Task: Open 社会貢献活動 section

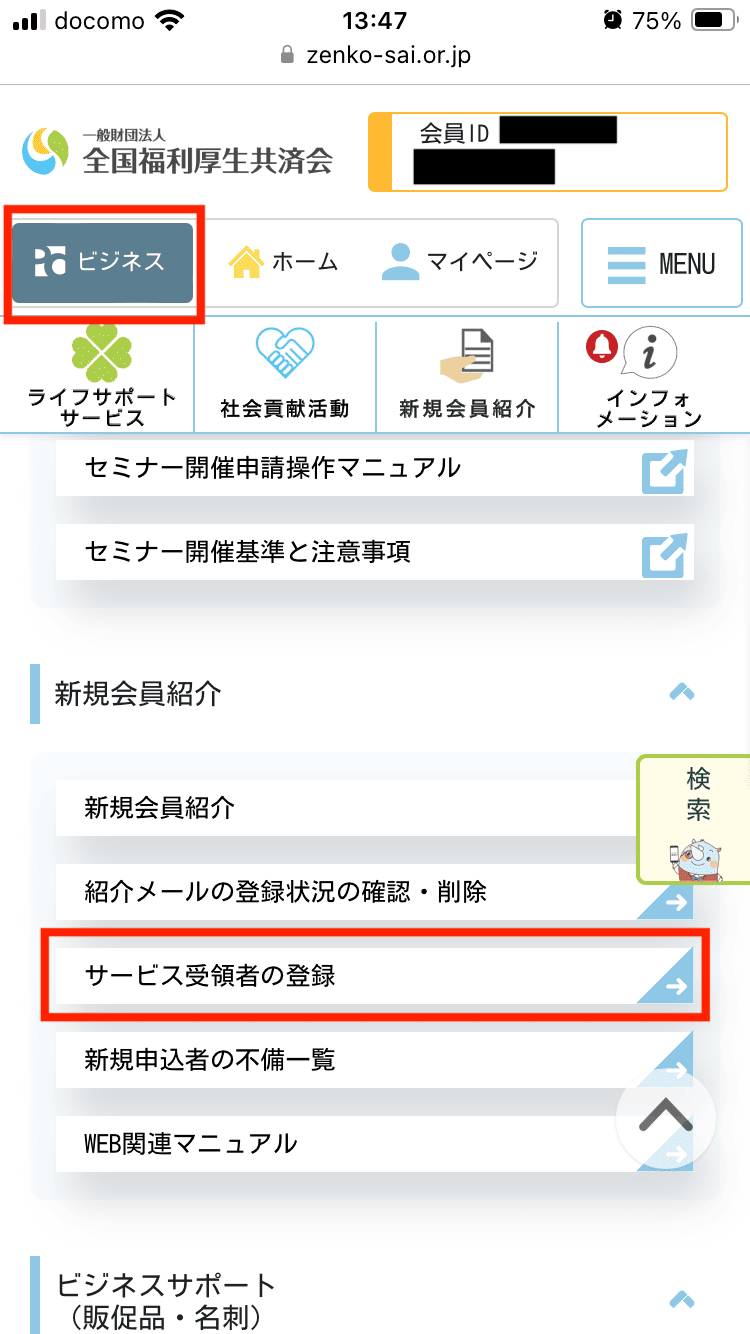Action: pos(285,378)
